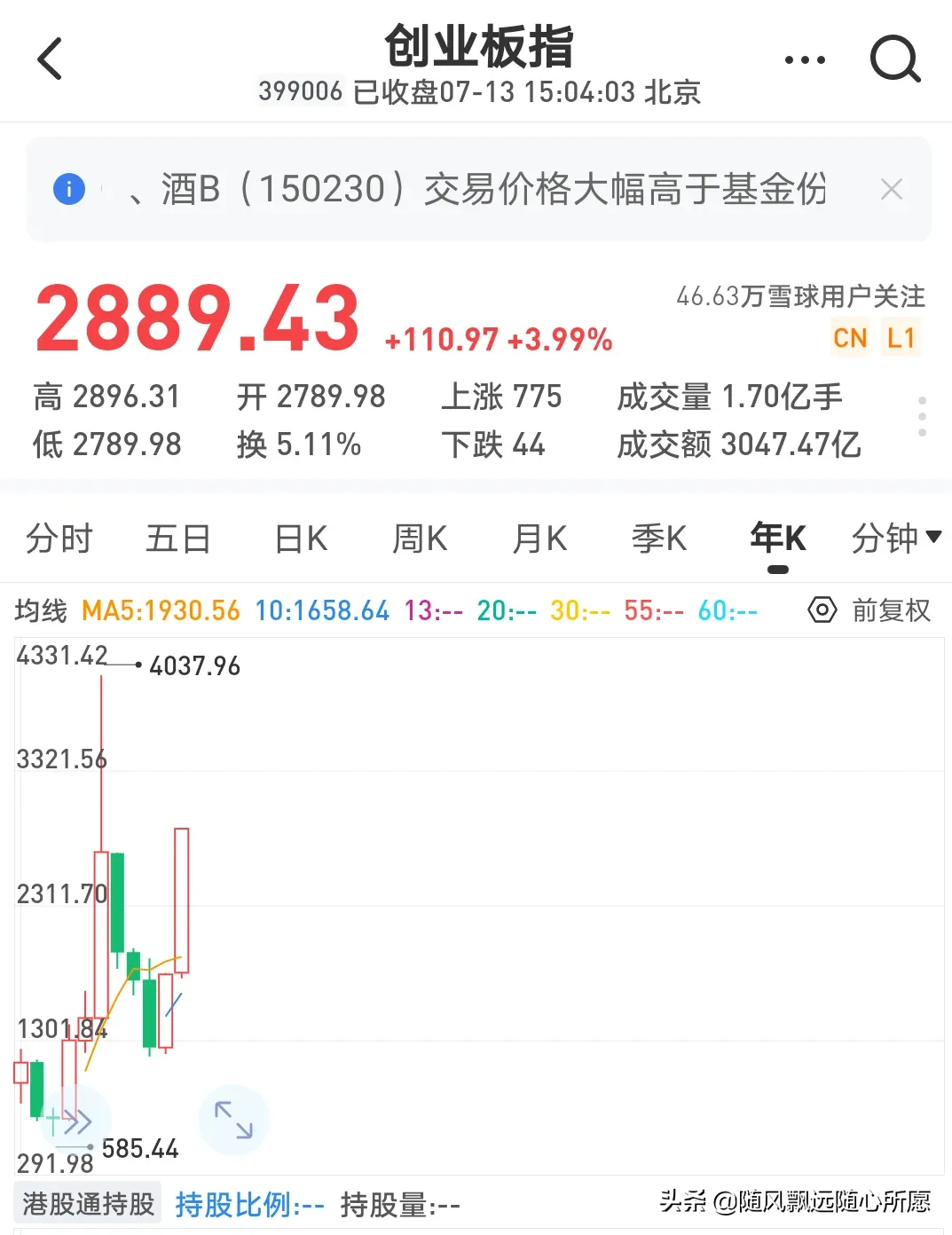The width and height of the screenshot is (952, 1235).
Task: Select the 日K chart tab
Action: [301, 539]
